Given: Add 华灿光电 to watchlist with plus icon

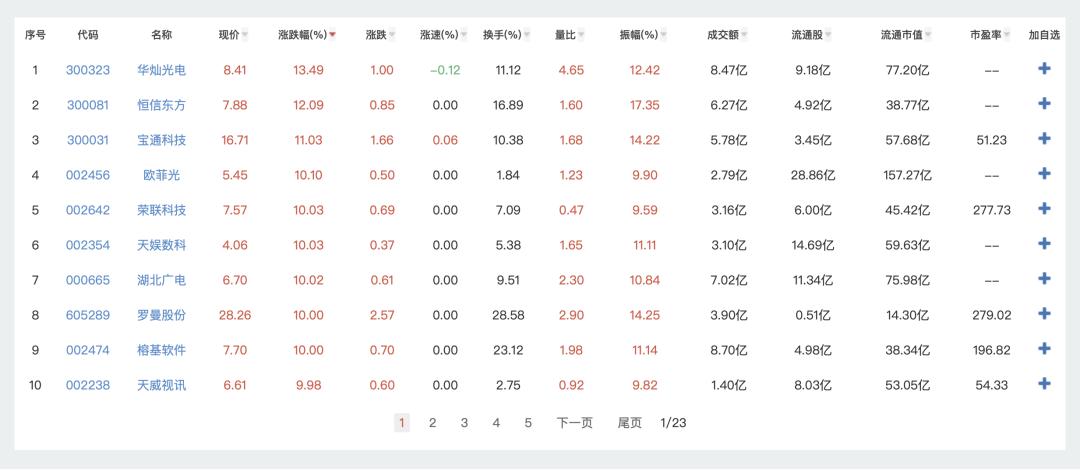Looking at the screenshot, I should [x=1044, y=69].
